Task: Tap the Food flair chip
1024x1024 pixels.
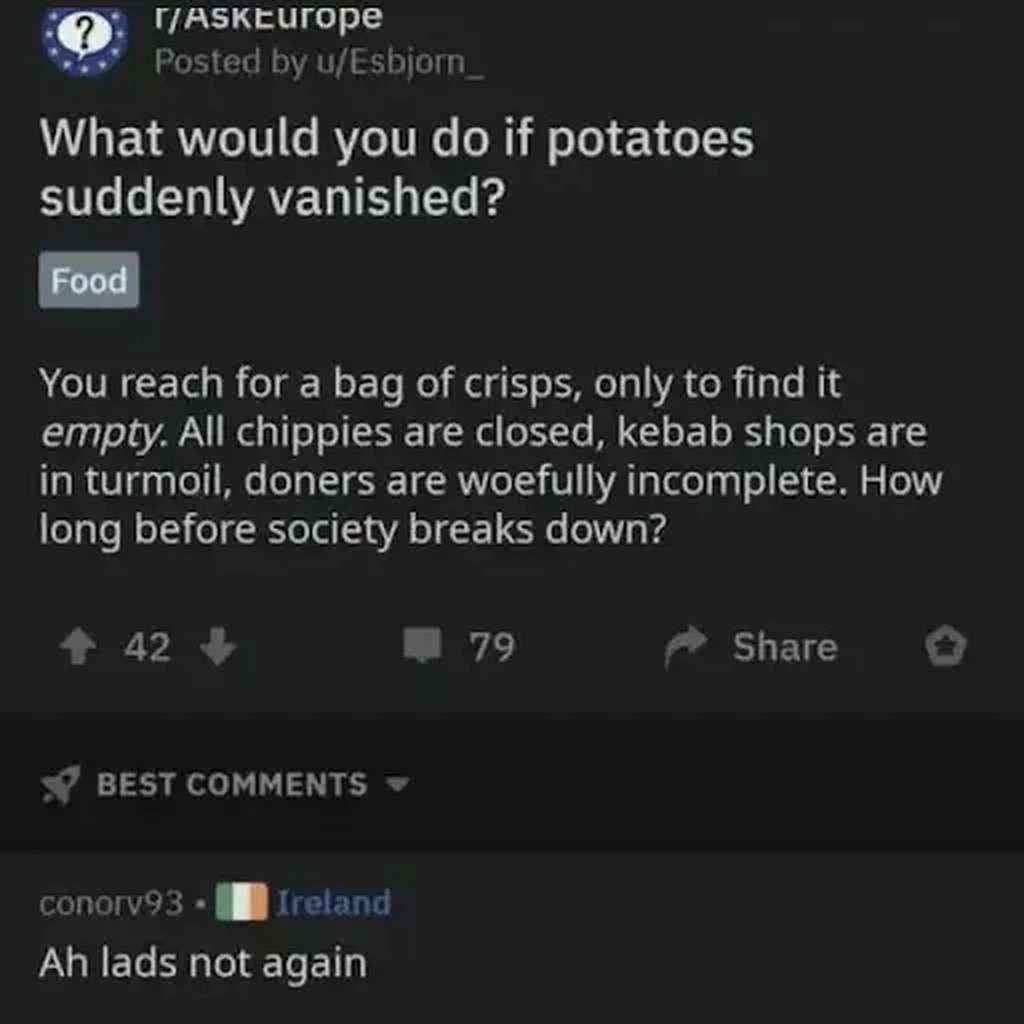Action: point(89,281)
